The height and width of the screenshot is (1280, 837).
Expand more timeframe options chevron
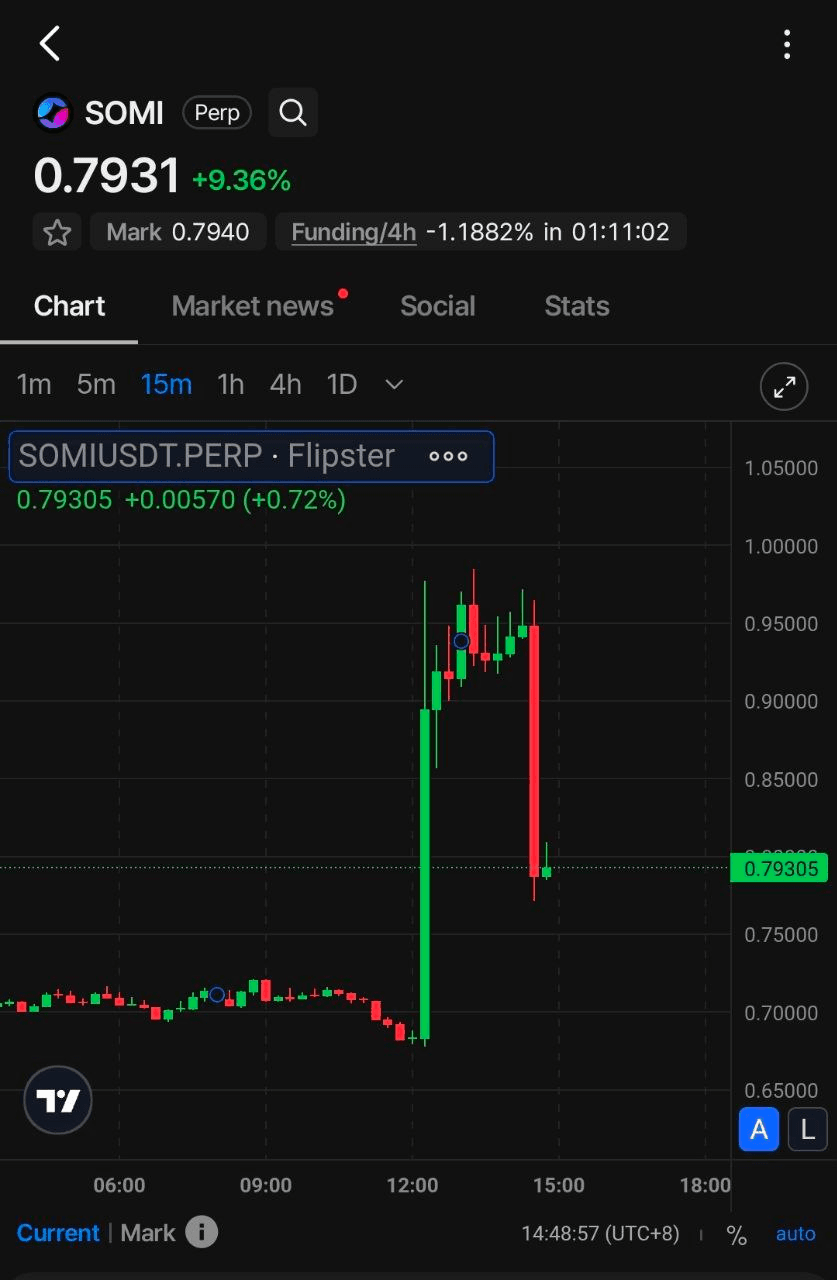click(394, 385)
